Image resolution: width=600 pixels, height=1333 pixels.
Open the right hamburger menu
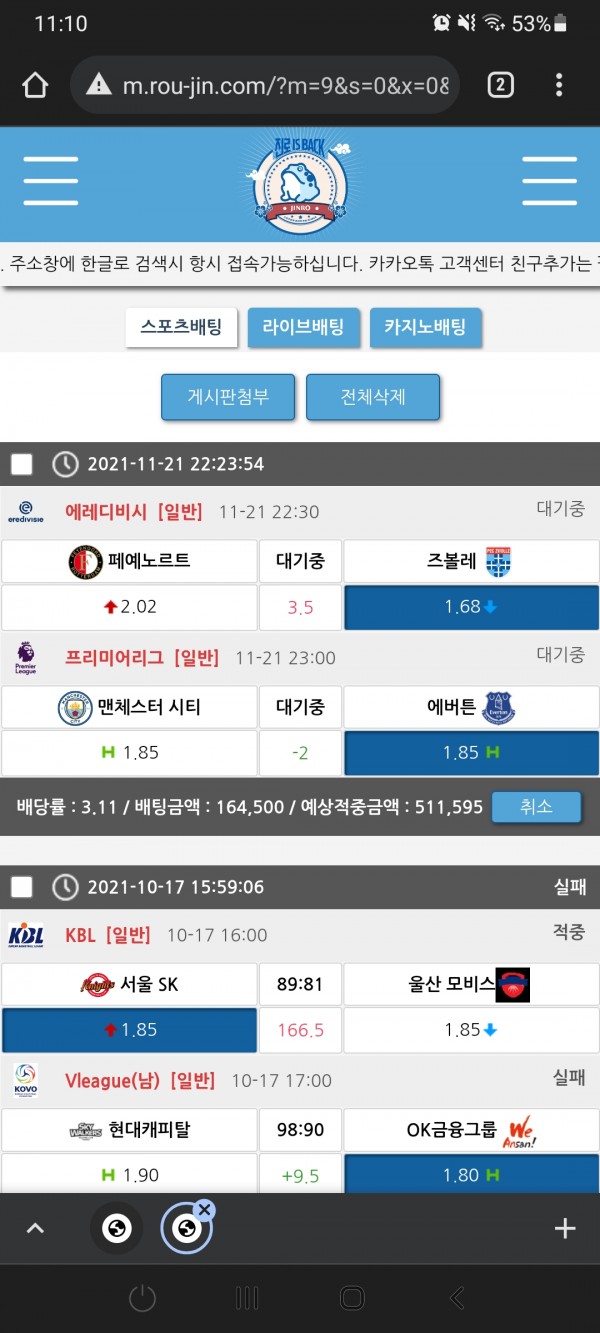549,181
